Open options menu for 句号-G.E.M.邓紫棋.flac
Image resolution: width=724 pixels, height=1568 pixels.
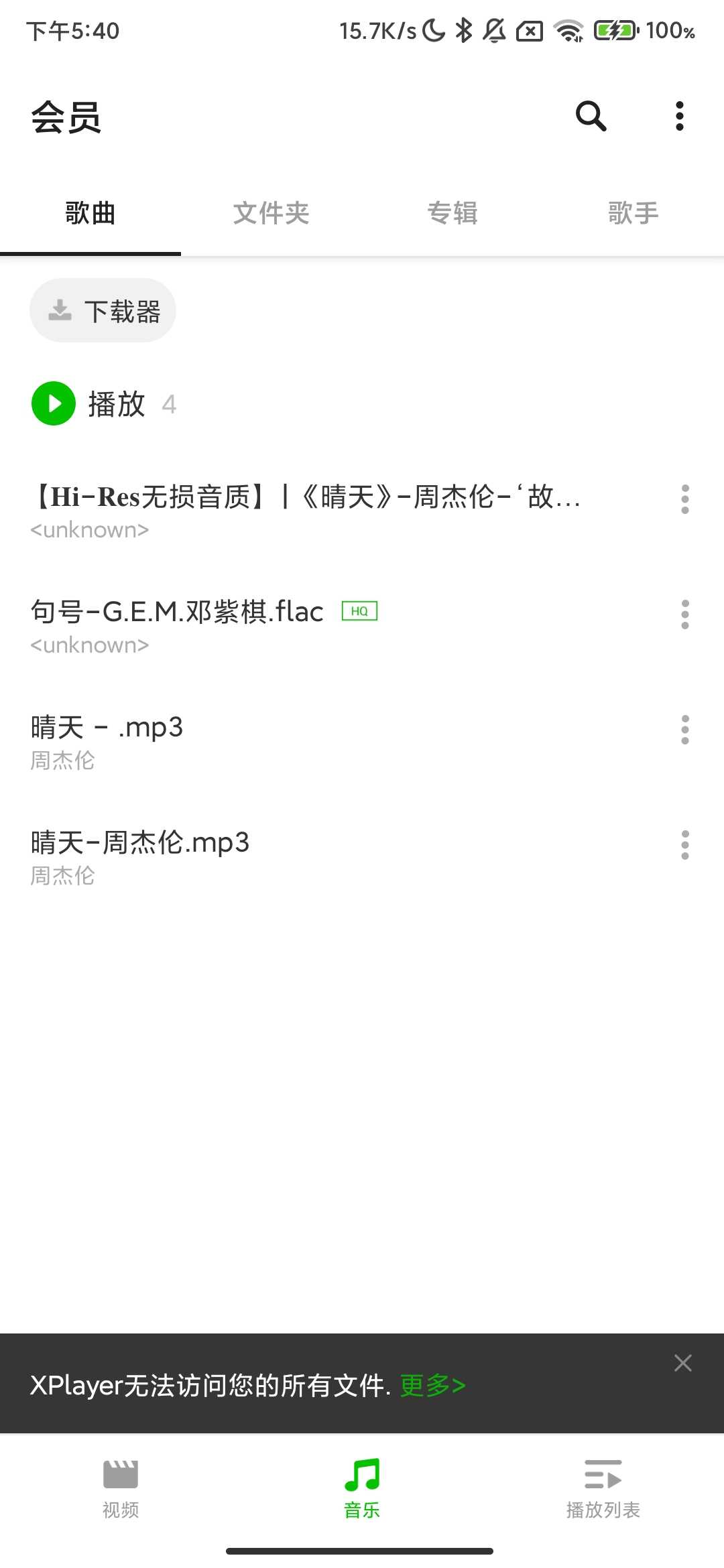point(684,614)
